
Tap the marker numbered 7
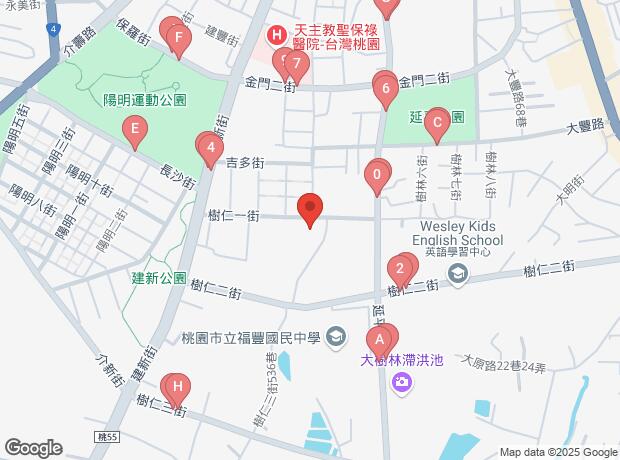click(x=295, y=65)
